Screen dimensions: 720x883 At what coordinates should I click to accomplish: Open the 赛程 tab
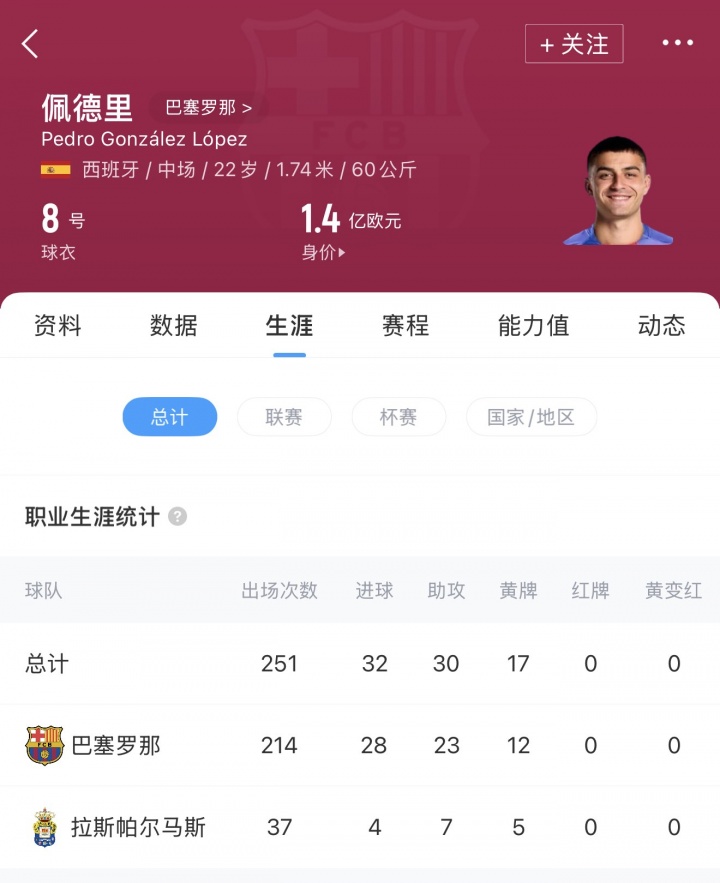(x=405, y=325)
